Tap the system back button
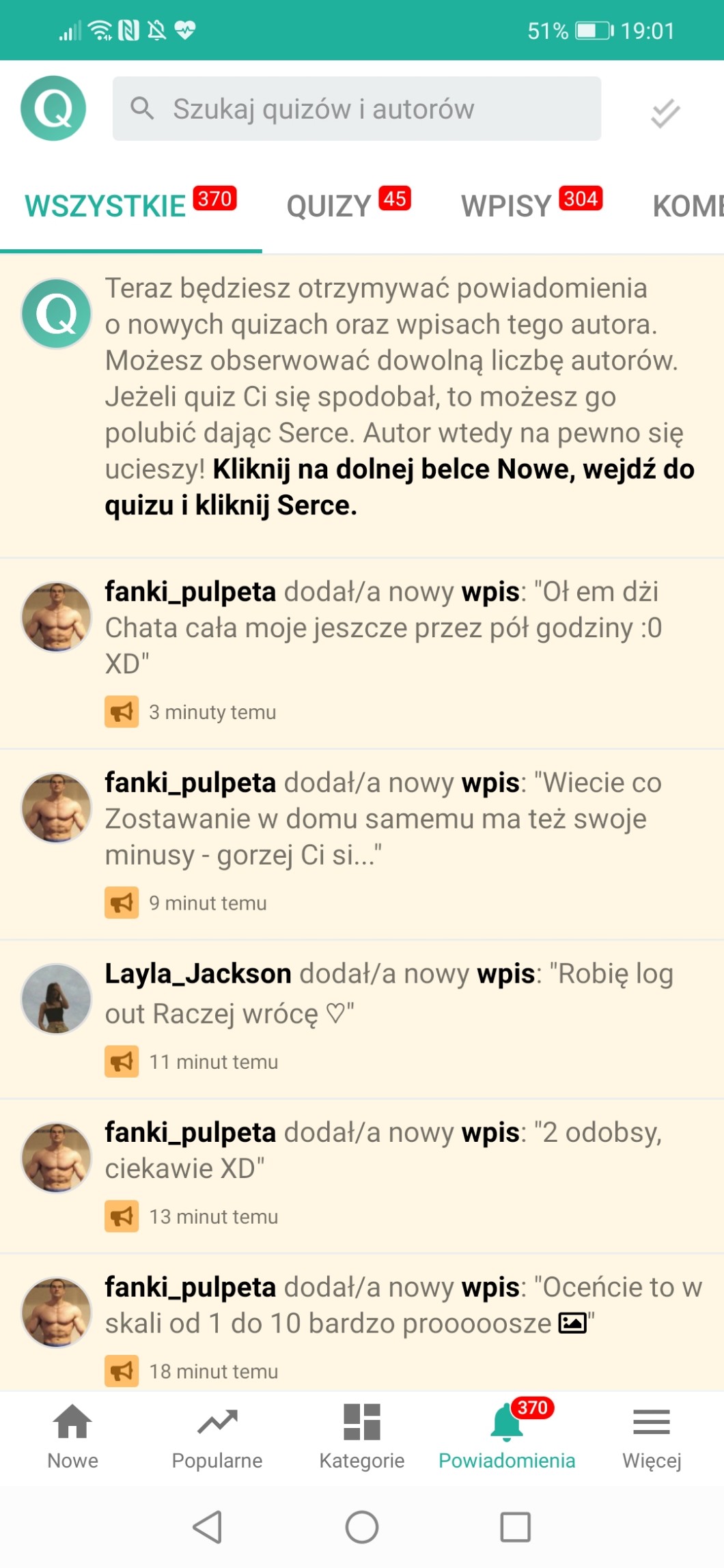The width and height of the screenshot is (724, 1568). tap(208, 1527)
